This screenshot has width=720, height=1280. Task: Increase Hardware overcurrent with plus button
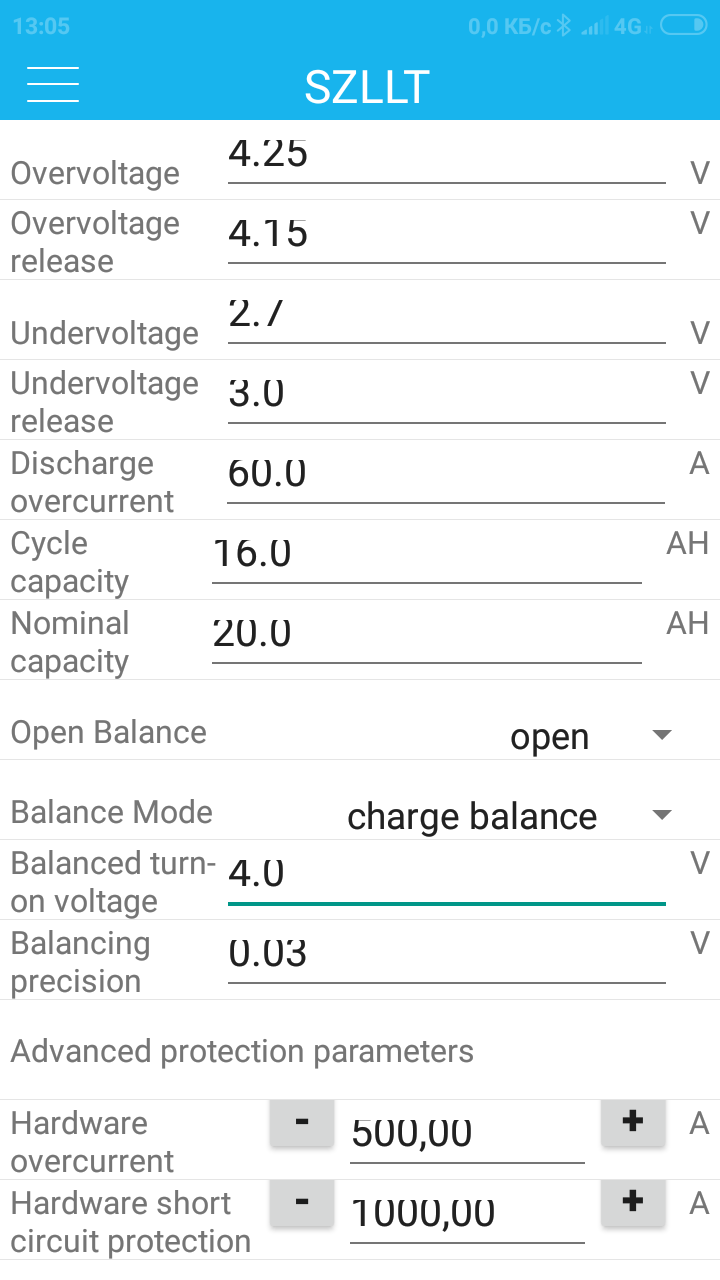click(x=633, y=1123)
